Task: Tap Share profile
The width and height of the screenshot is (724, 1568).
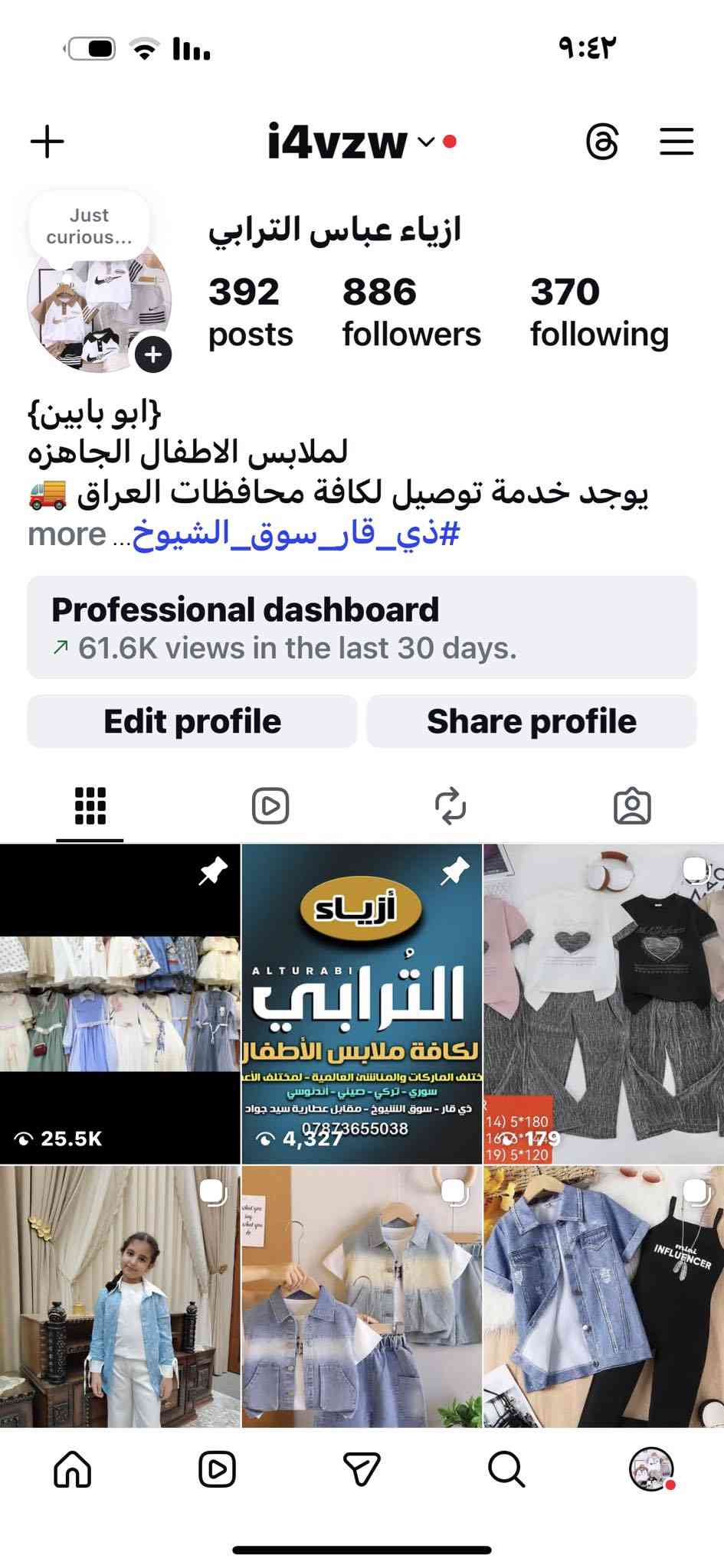Action: pyautogui.click(x=531, y=721)
